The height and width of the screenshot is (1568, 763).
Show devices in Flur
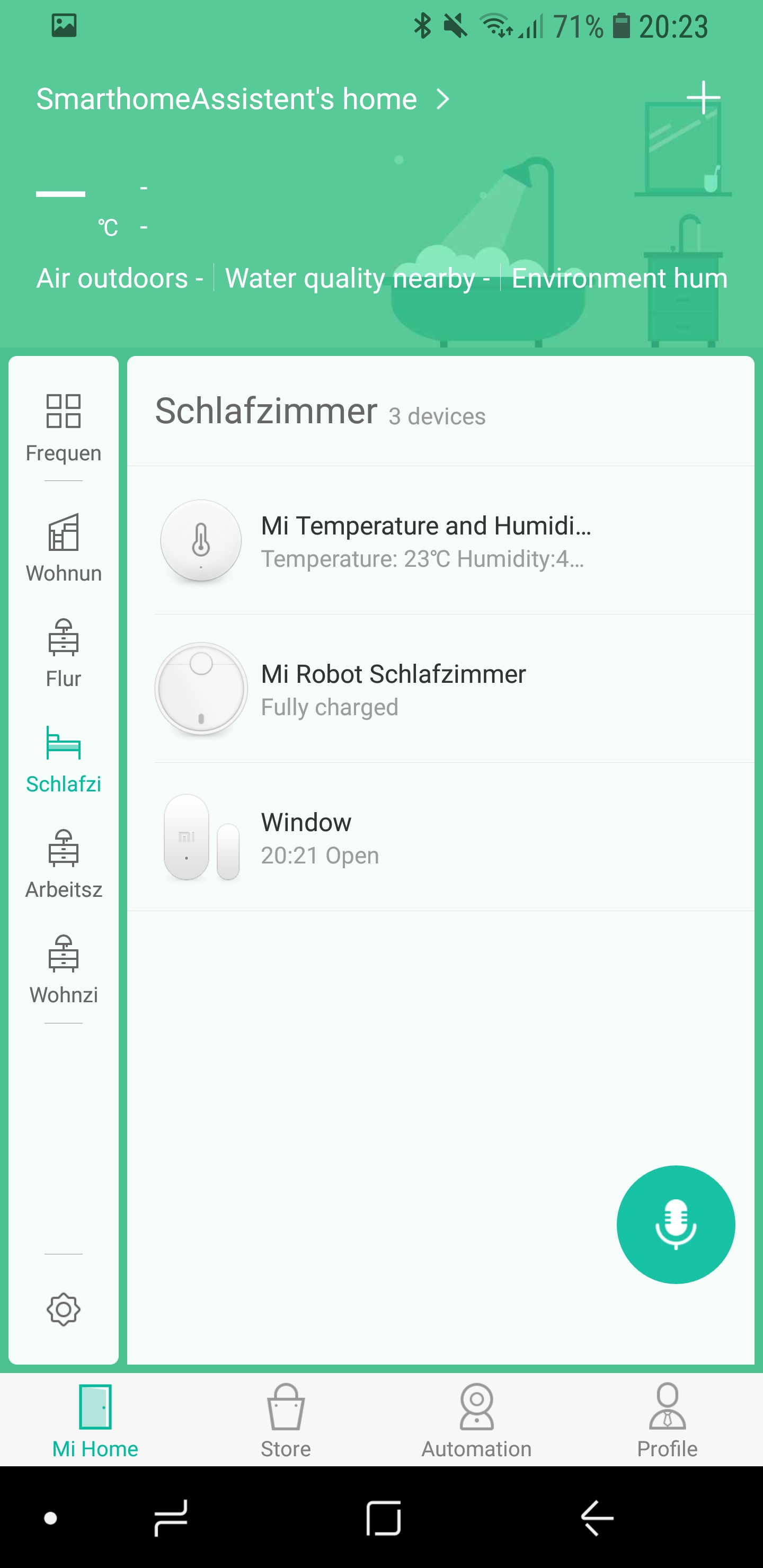64,653
